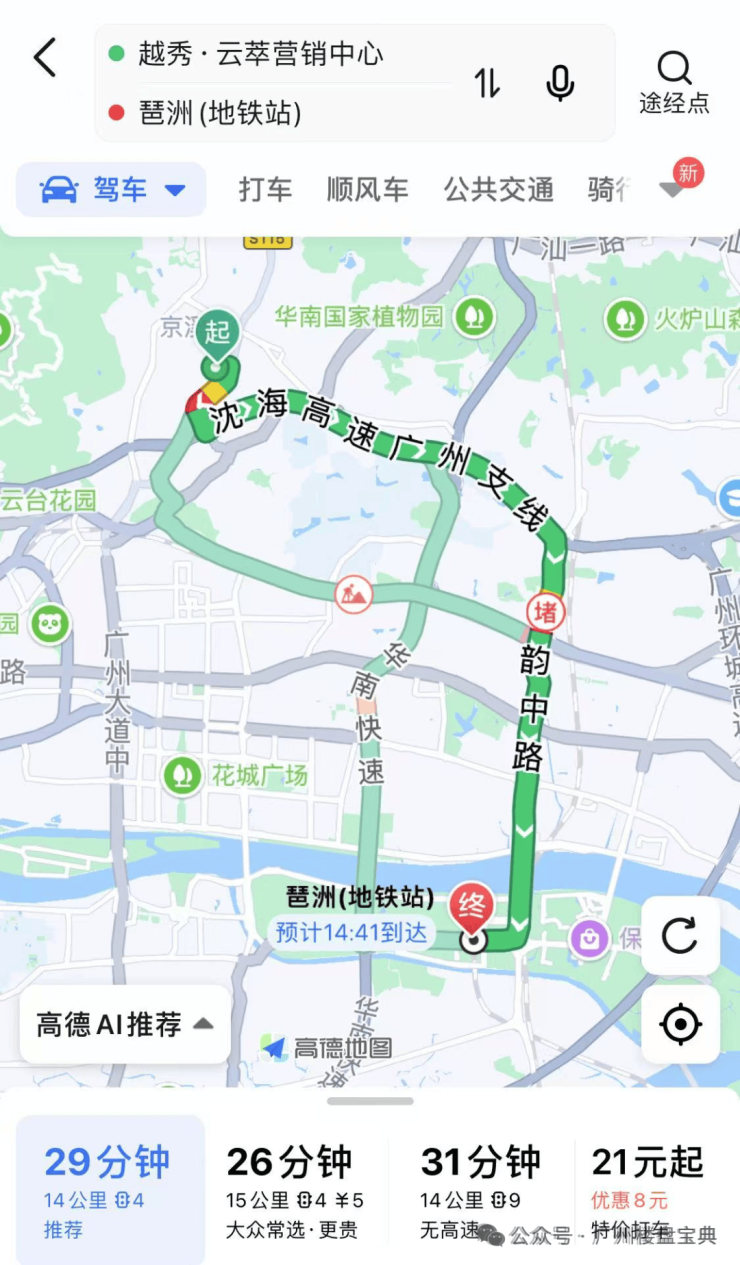Image resolution: width=740 pixels, height=1265 pixels.
Task: Start voice input with the microphone
Action: coord(560,84)
